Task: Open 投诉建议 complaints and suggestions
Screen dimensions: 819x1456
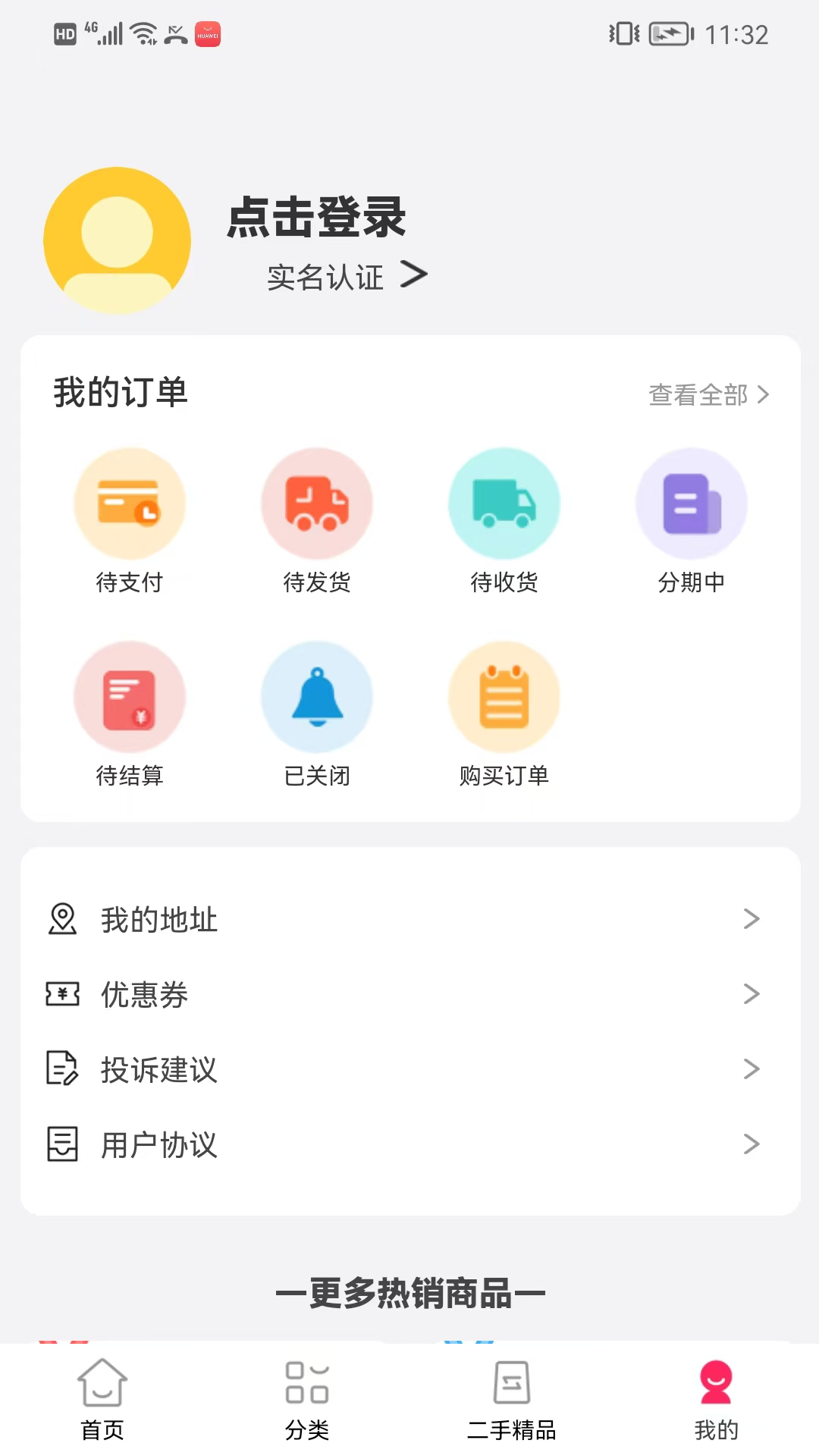Action: click(409, 1069)
